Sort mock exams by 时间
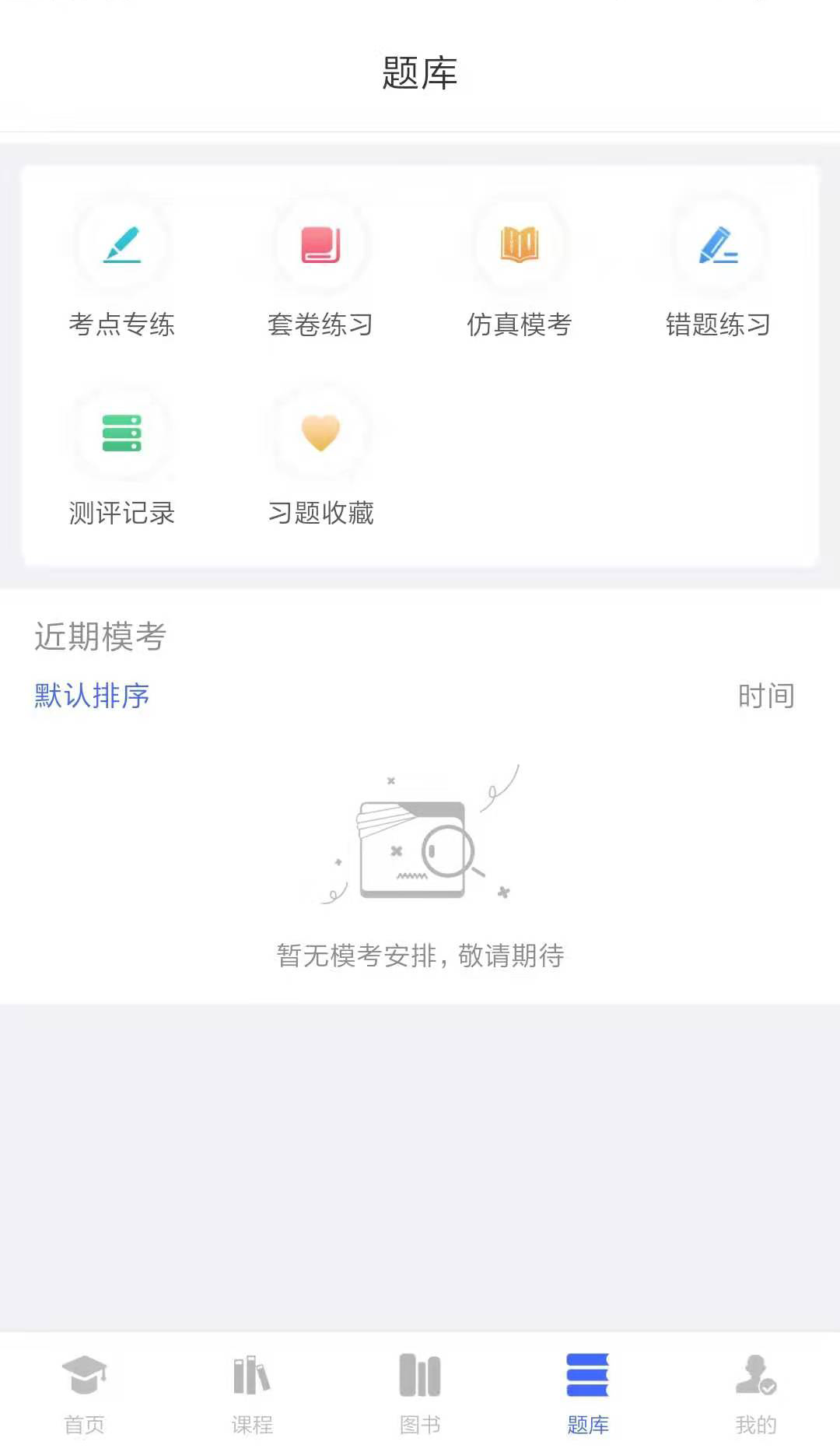 767,696
